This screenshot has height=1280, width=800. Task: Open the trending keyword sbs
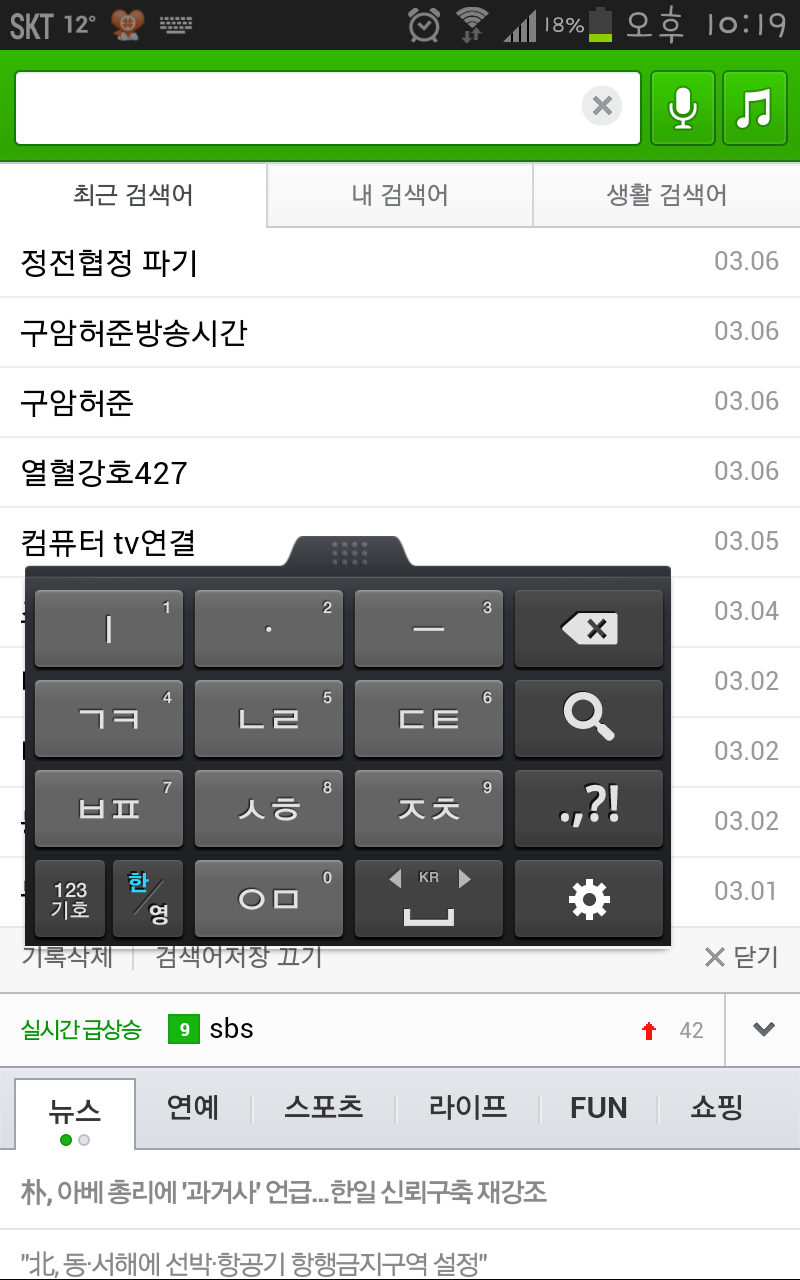point(231,1029)
